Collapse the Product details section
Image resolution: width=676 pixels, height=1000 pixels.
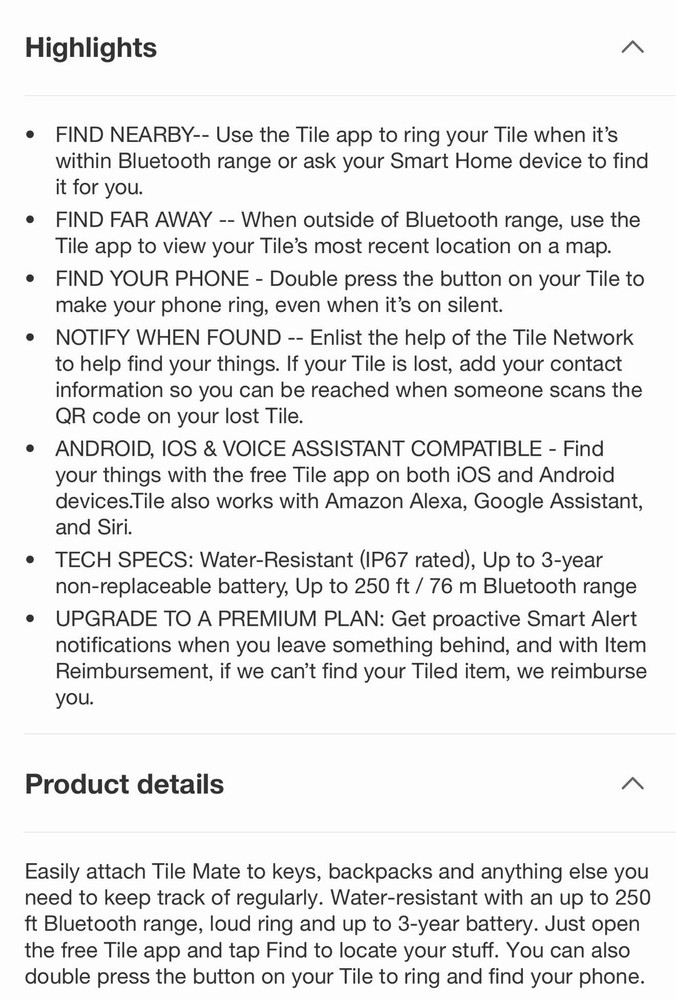pyautogui.click(x=632, y=783)
